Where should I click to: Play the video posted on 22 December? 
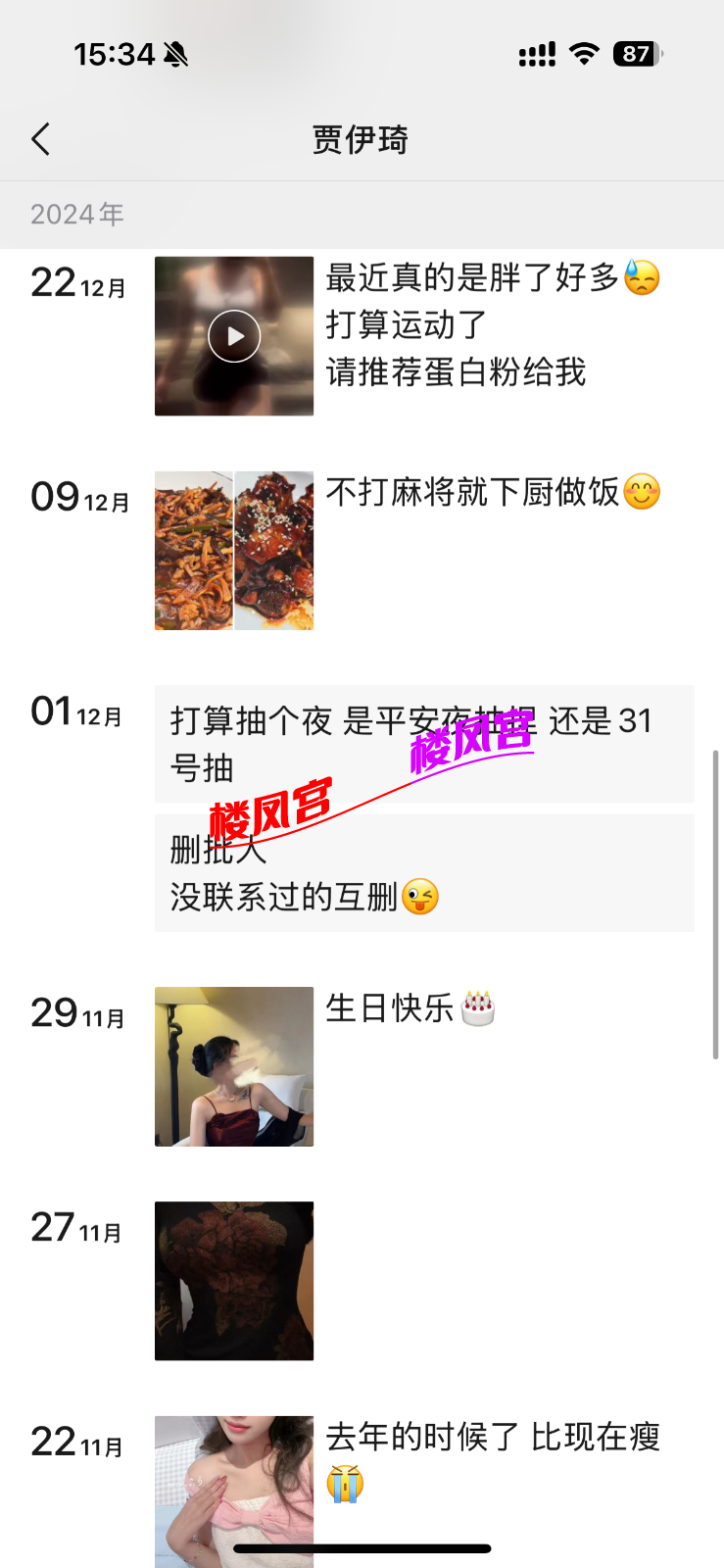pyautogui.click(x=234, y=336)
